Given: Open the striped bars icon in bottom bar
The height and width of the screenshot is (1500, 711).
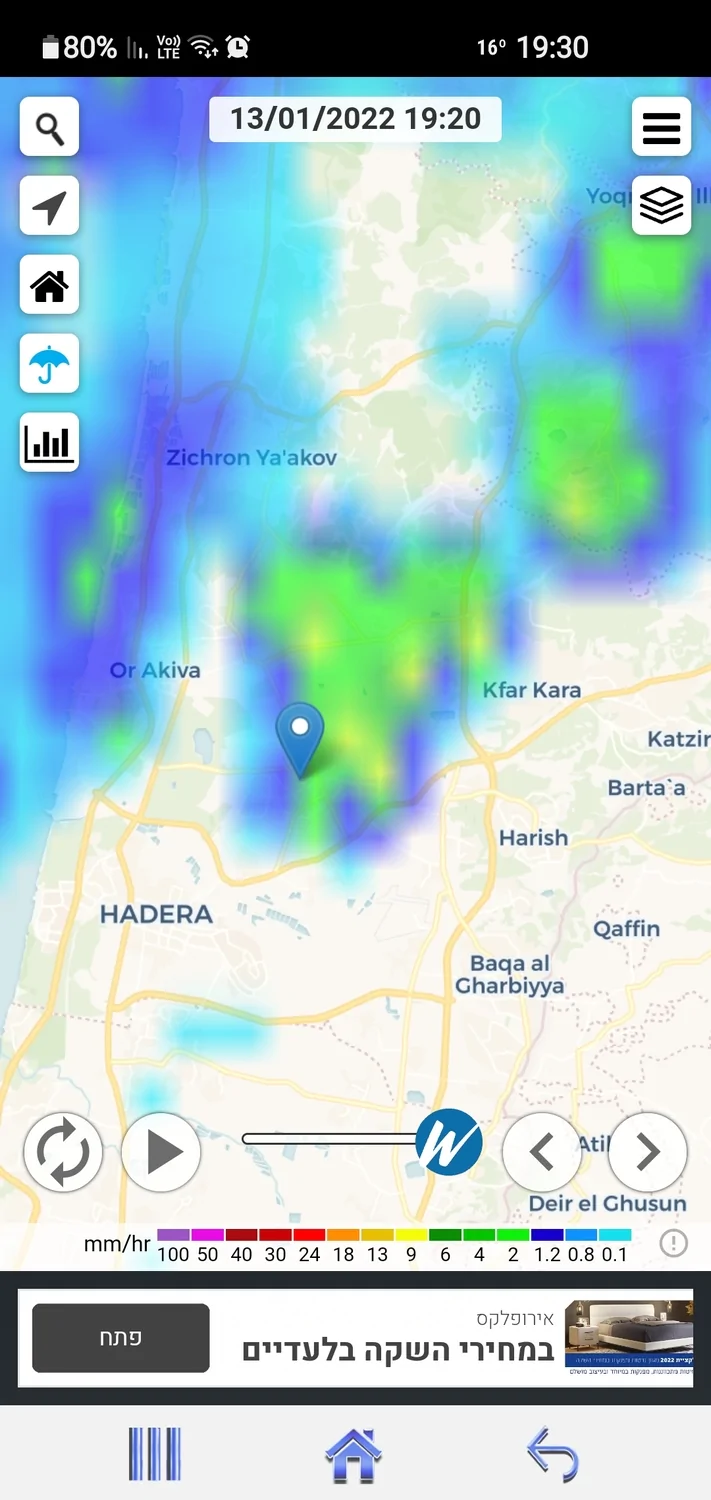Looking at the screenshot, I should coord(155,1454).
